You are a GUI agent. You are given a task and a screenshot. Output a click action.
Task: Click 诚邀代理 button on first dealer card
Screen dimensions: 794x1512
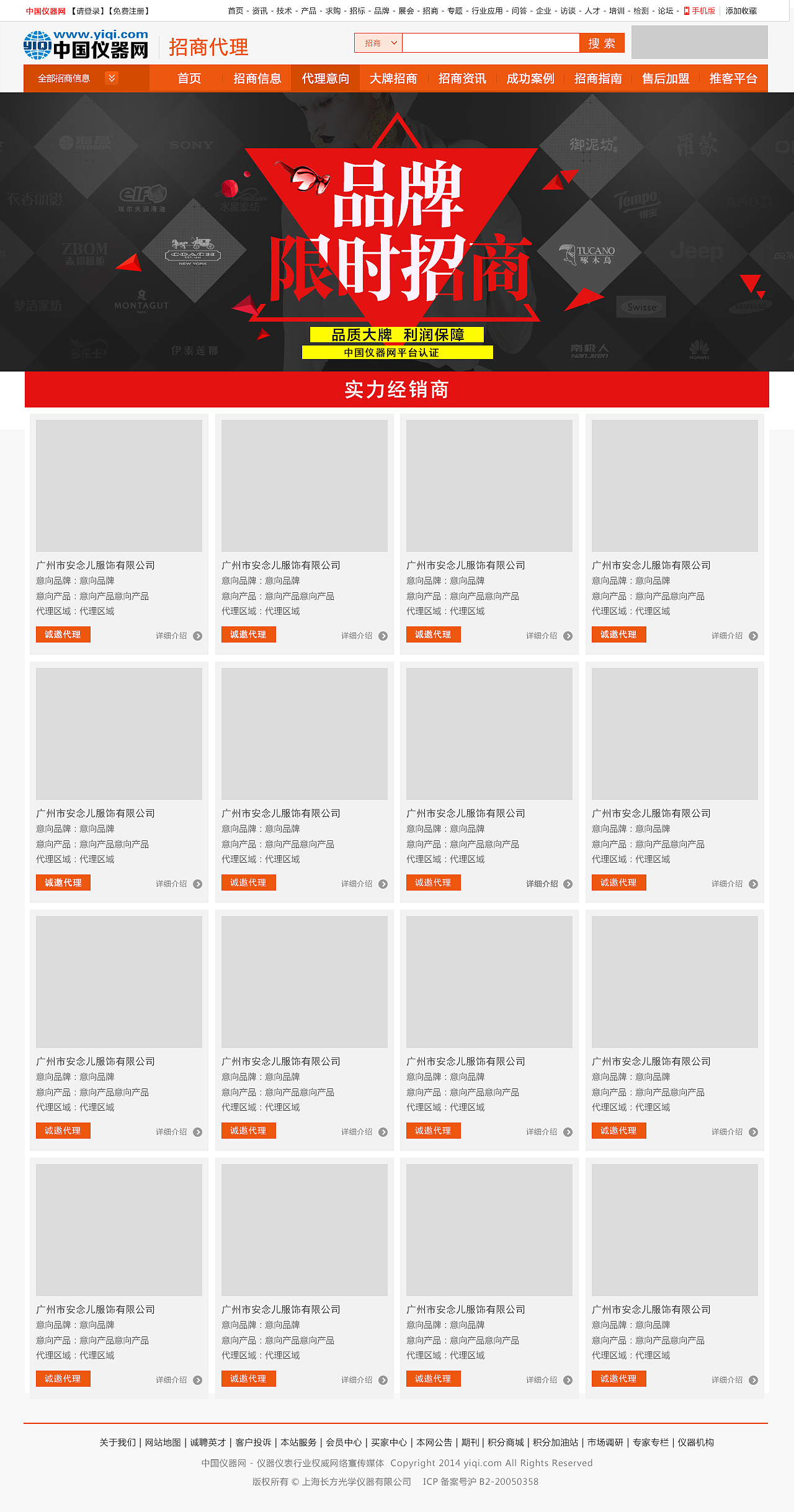[63, 634]
